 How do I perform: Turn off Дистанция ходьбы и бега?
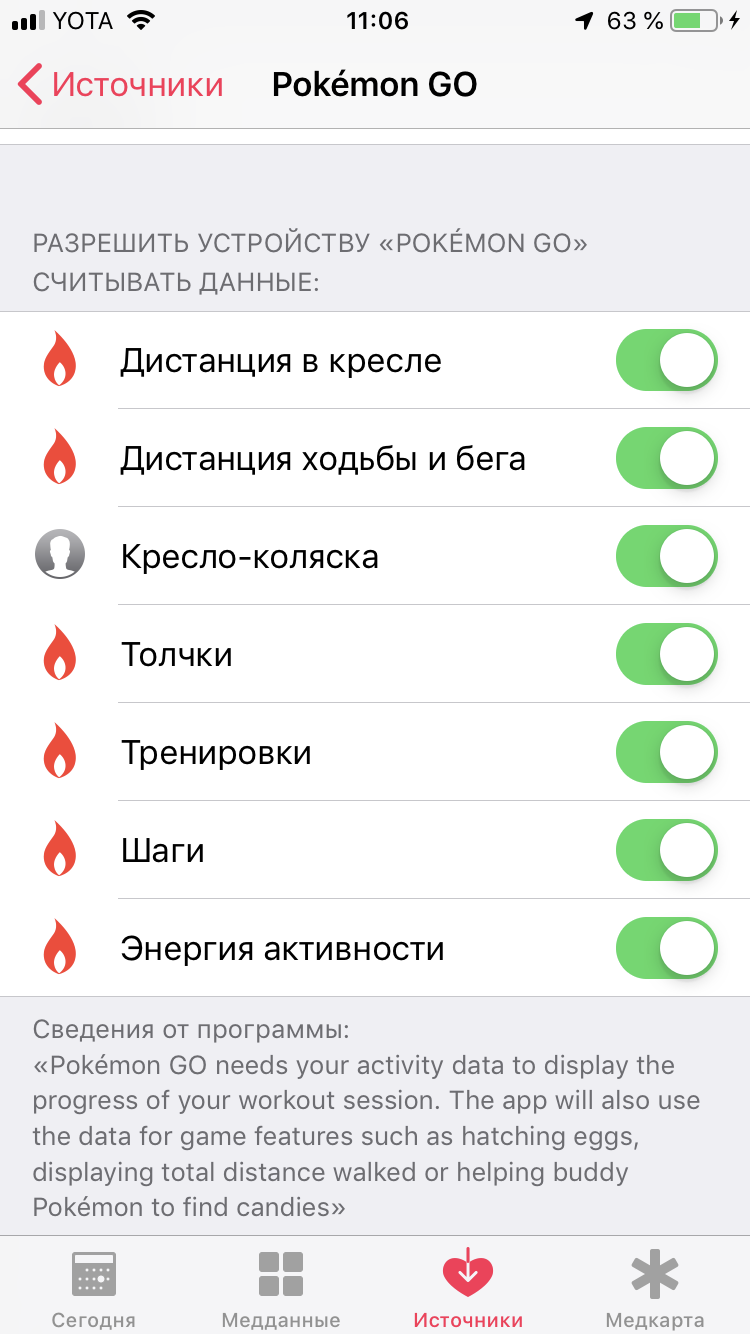click(666, 459)
